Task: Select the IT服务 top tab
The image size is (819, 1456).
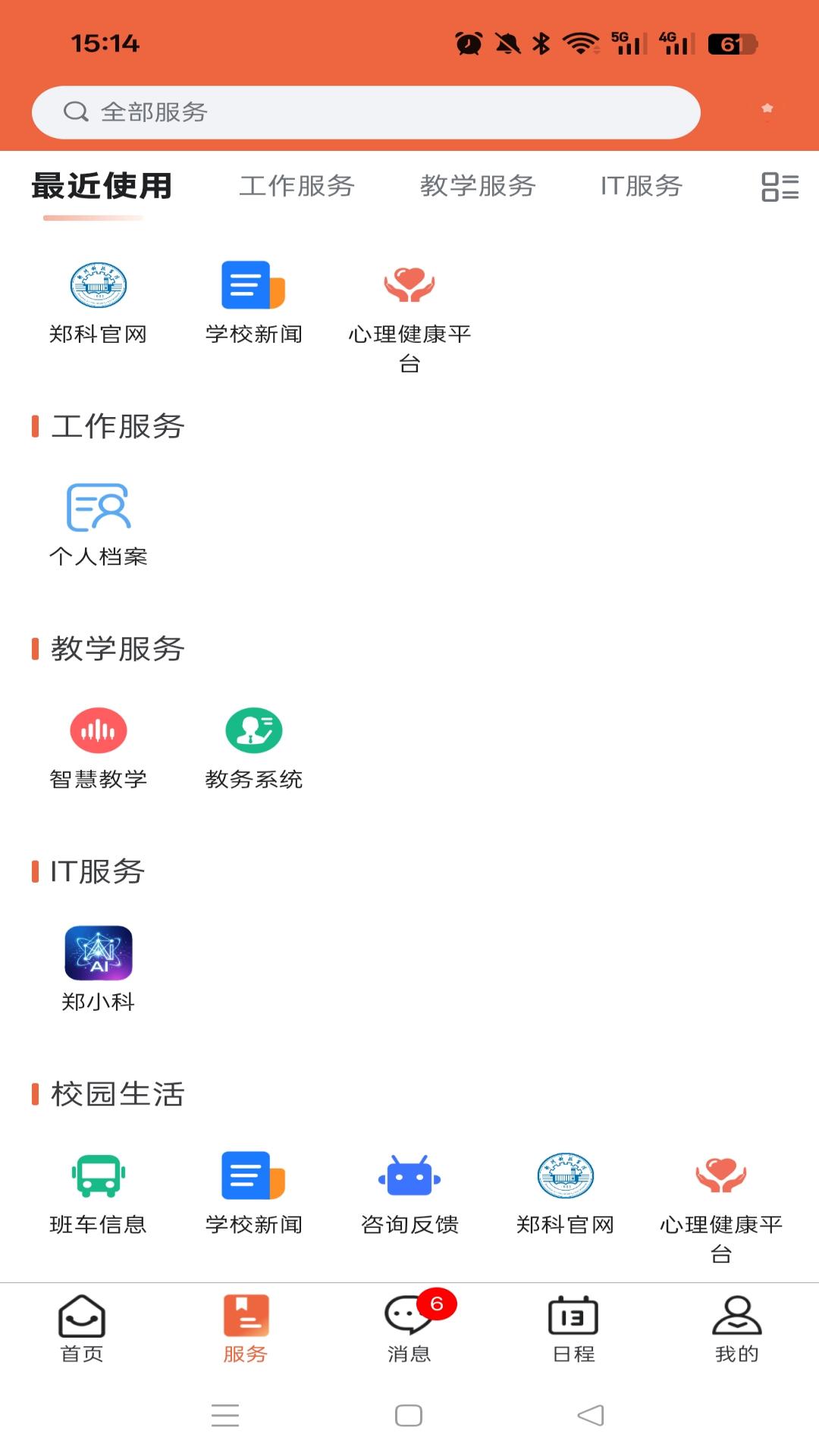Action: point(641,187)
